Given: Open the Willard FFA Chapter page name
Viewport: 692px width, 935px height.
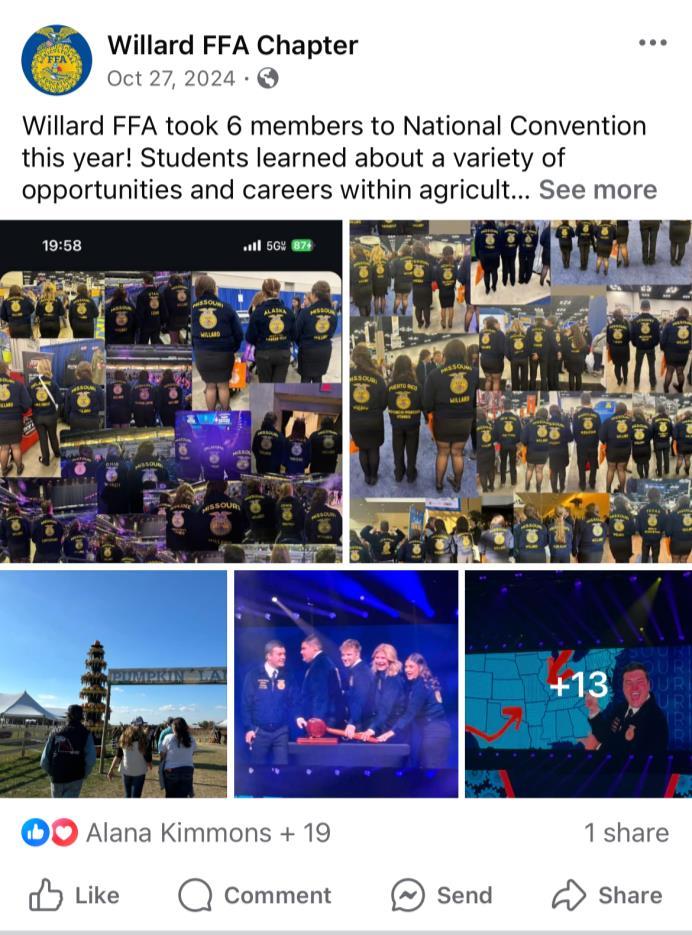Looking at the screenshot, I should pos(232,45).
